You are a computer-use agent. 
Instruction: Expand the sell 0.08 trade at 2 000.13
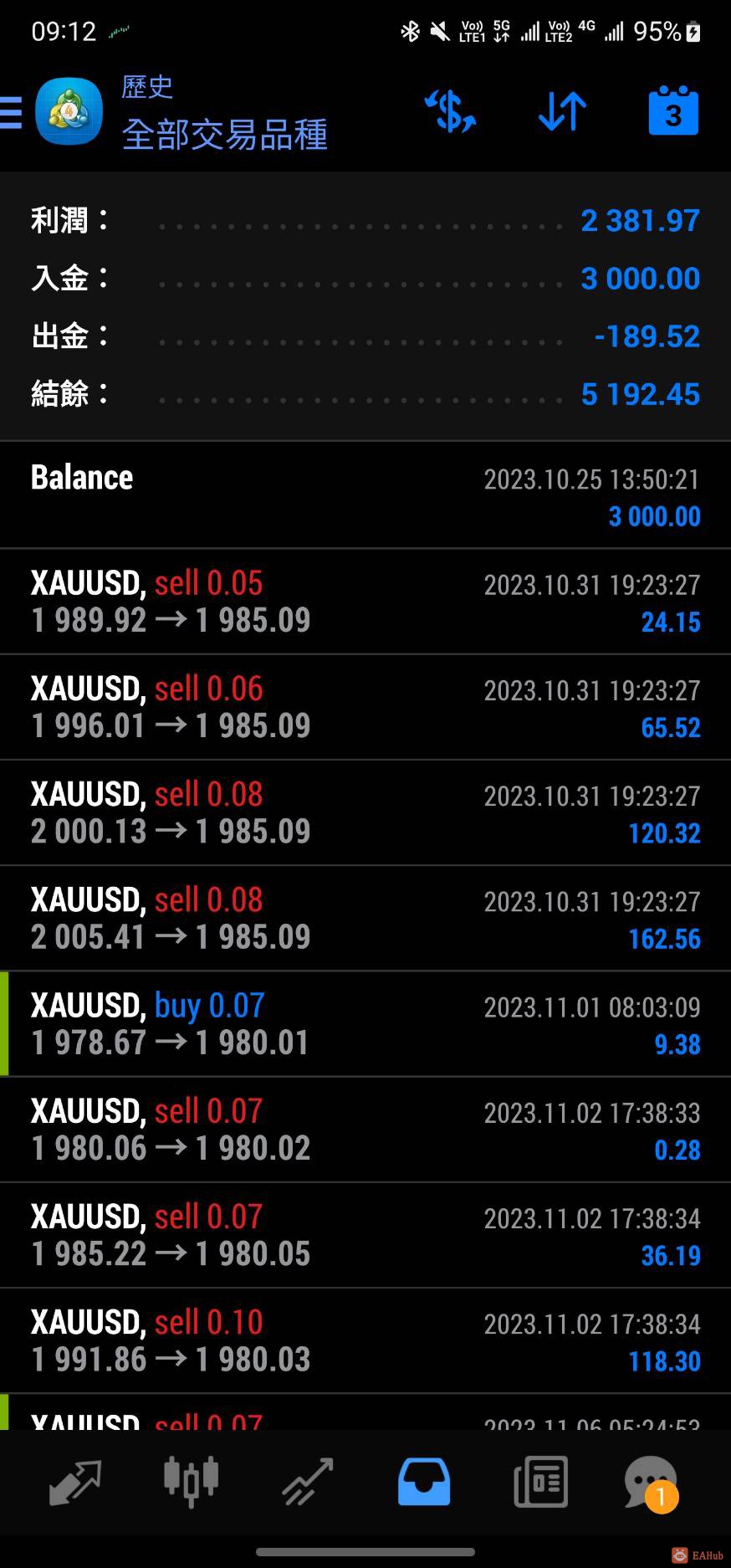click(x=365, y=812)
